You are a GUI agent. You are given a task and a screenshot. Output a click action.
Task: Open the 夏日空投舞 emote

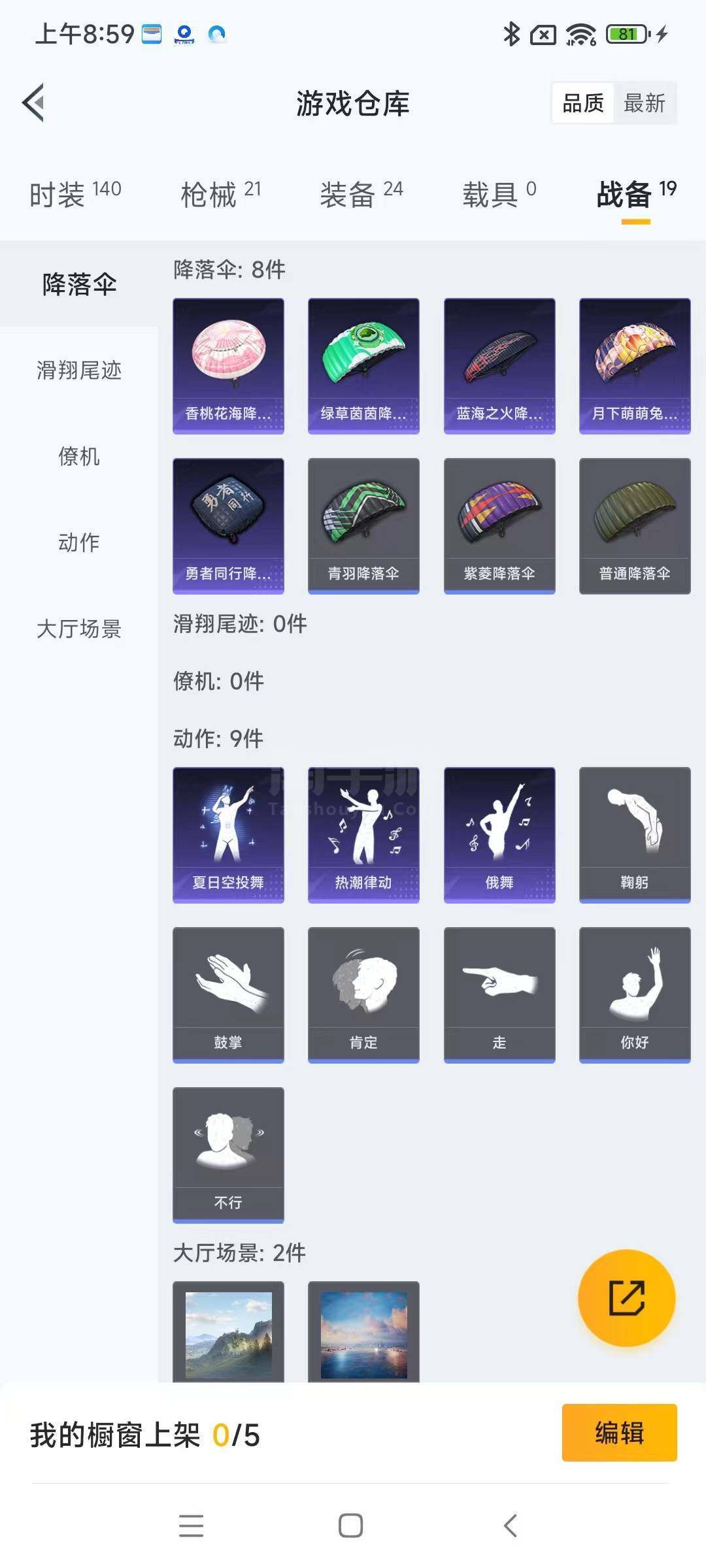[x=228, y=835]
